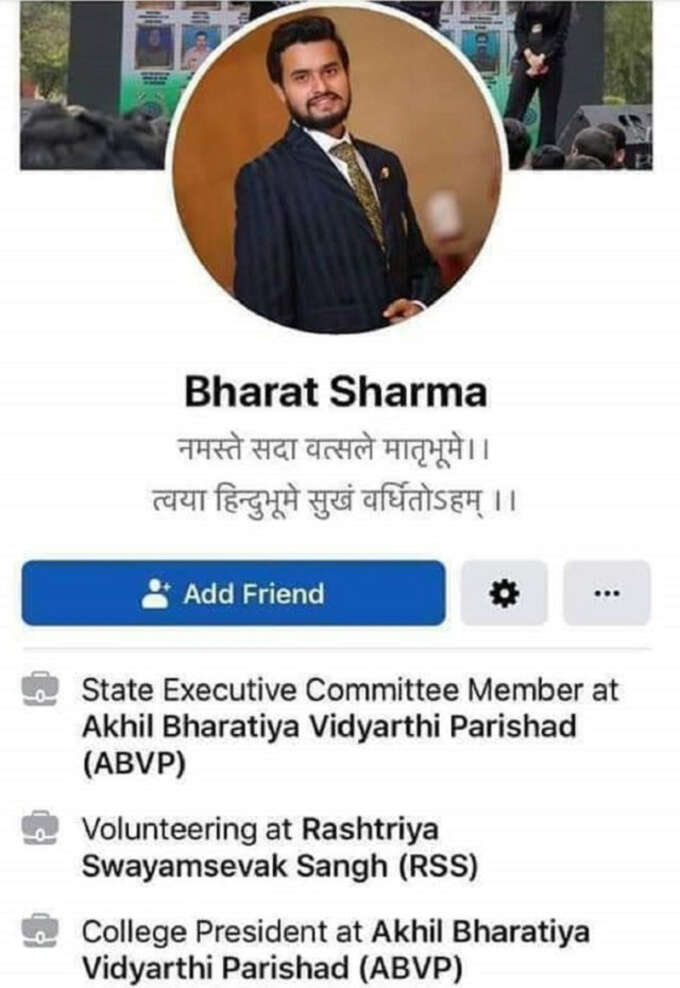Open the gear settings button

(x=504, y=594)
